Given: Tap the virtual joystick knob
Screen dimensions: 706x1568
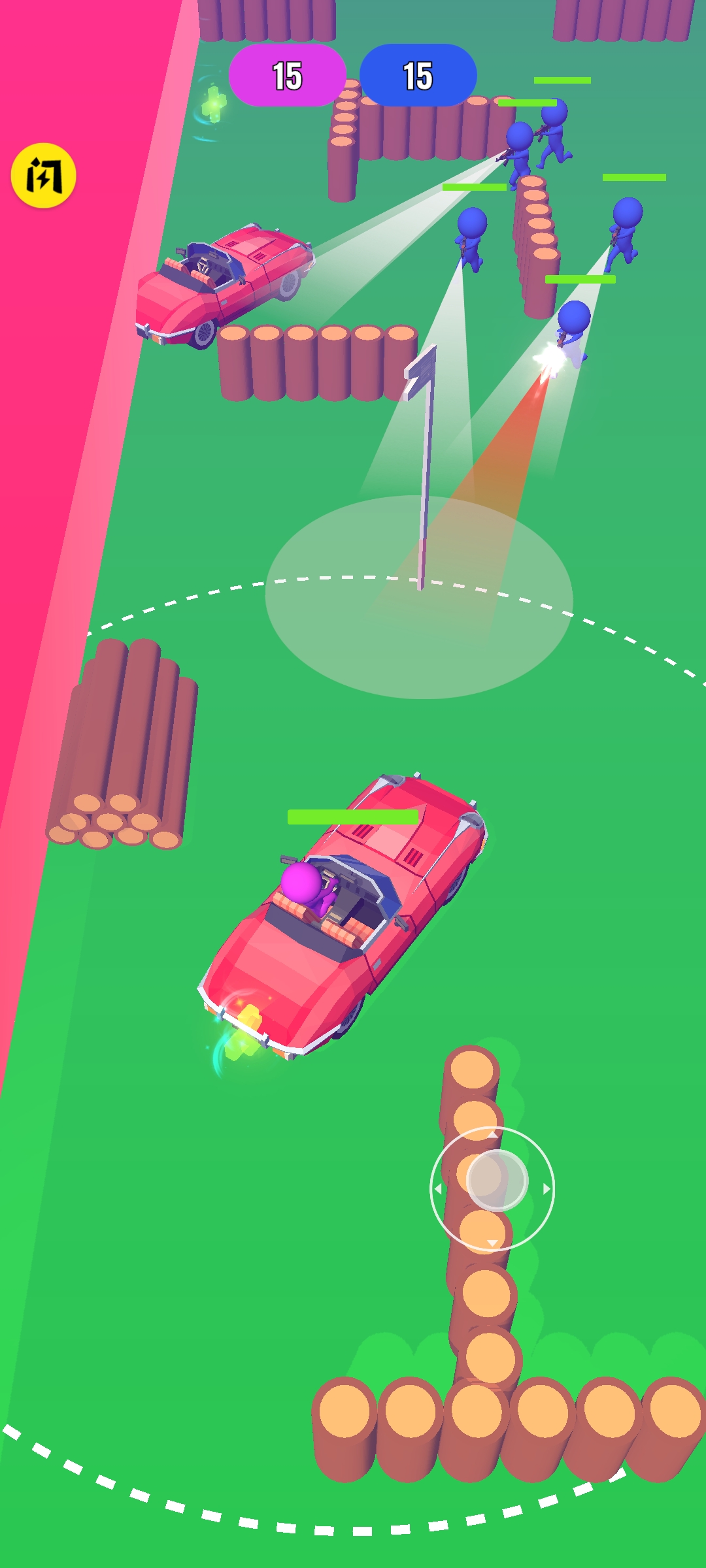Looking at the screenshot, I should click(x=497, y=1181).
